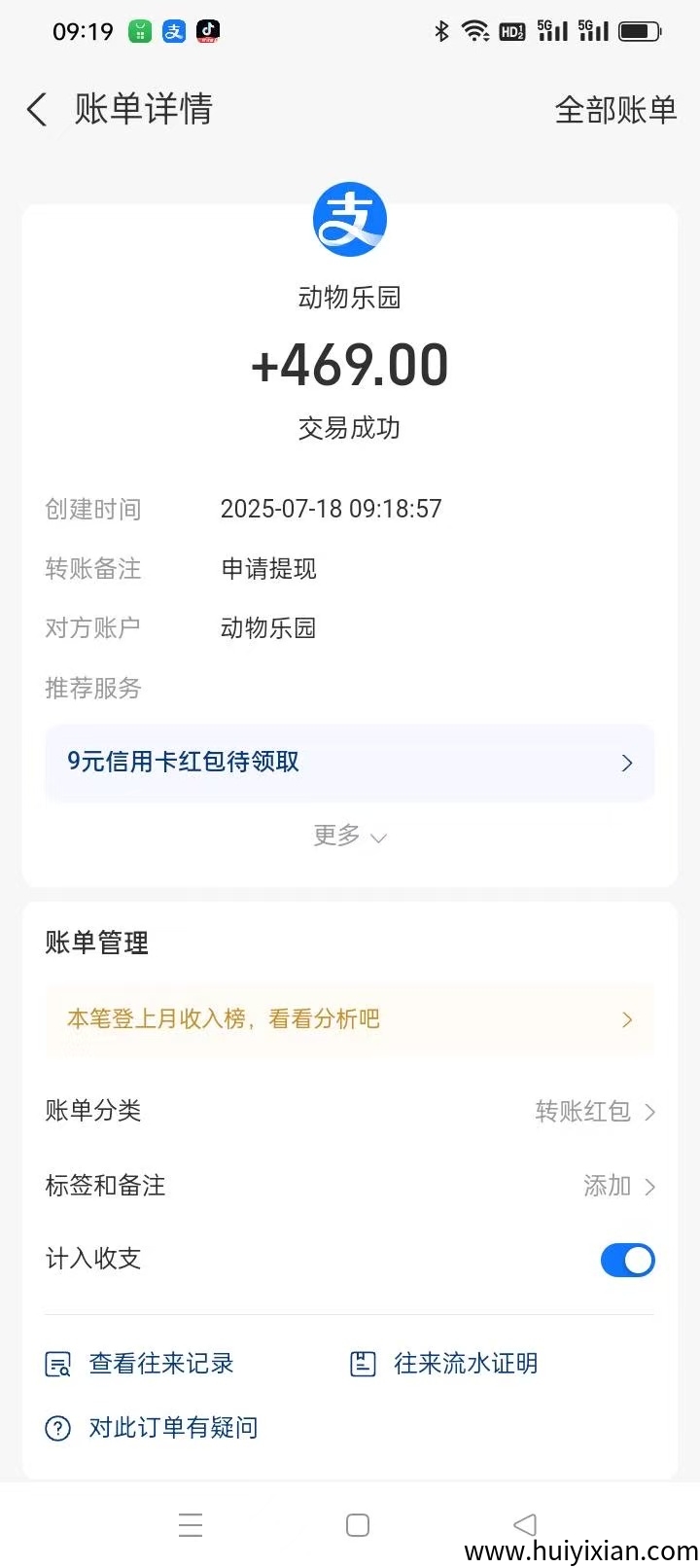The image size is (700, 1568).
Task: Open 全部账单 list
Action: [x=614, y=110]
